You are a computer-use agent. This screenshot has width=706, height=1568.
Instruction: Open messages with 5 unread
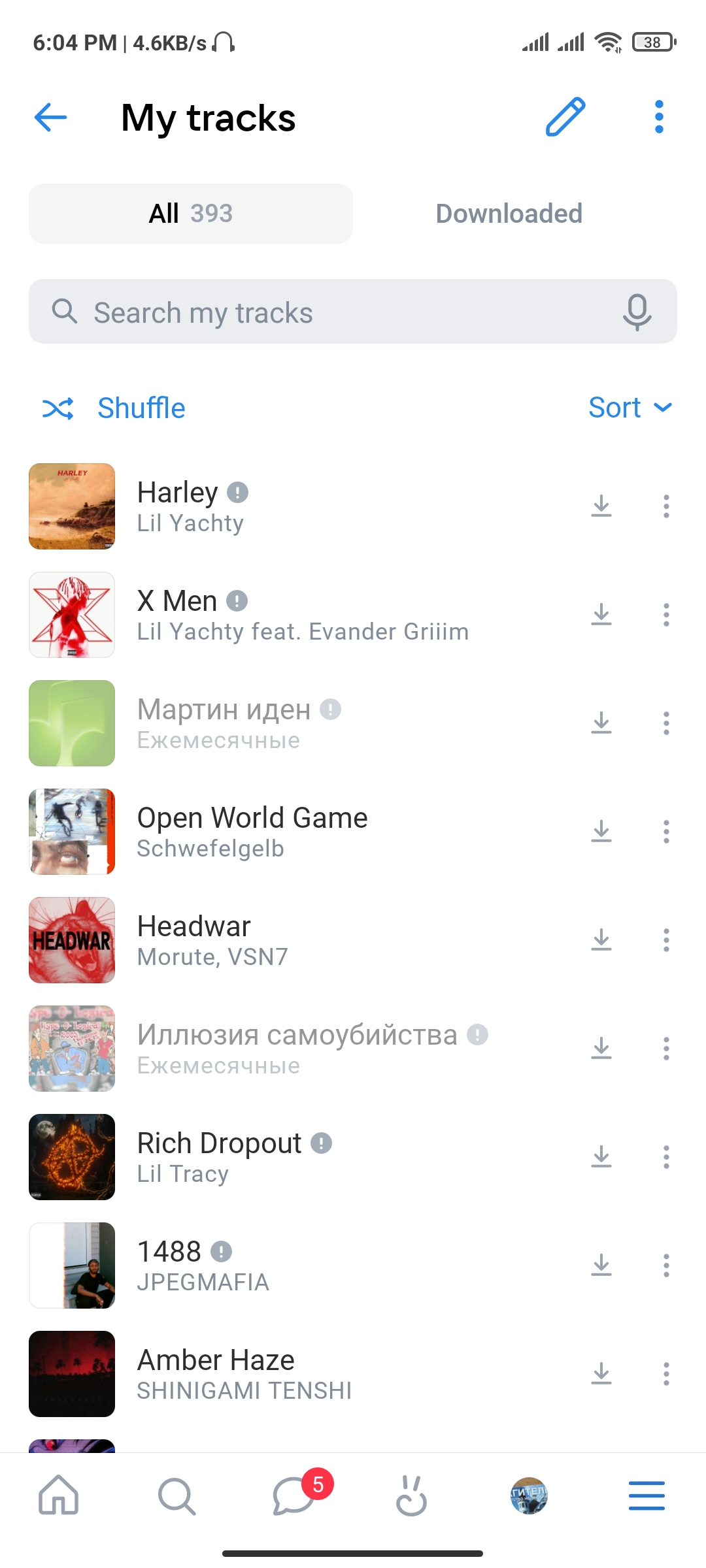[294, 1495]
